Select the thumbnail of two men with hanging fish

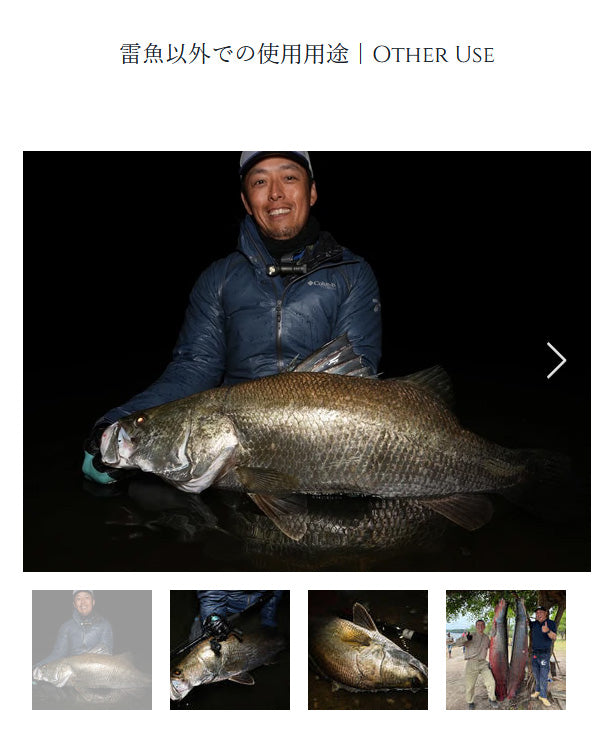(x=506, y=650)
